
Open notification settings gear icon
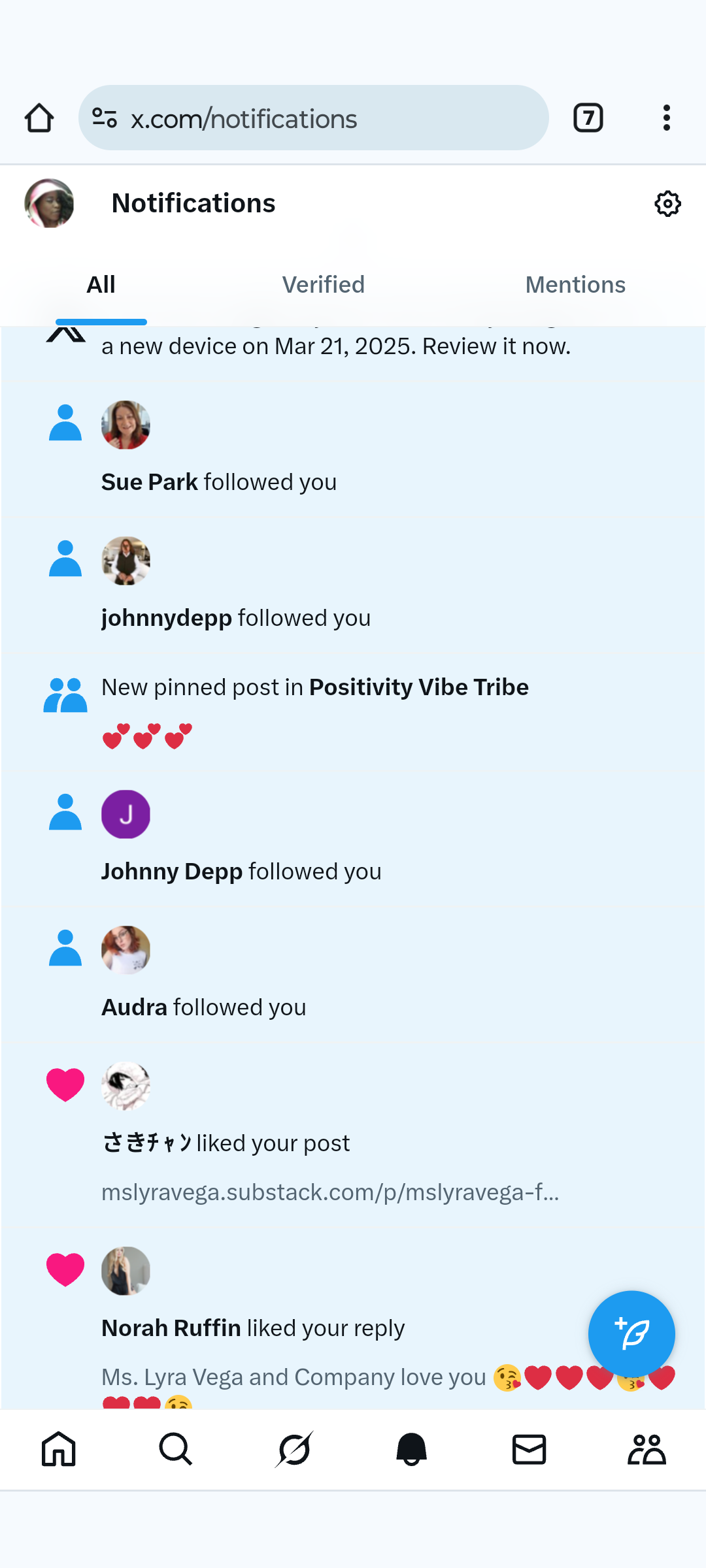click(x=667, y=204)
